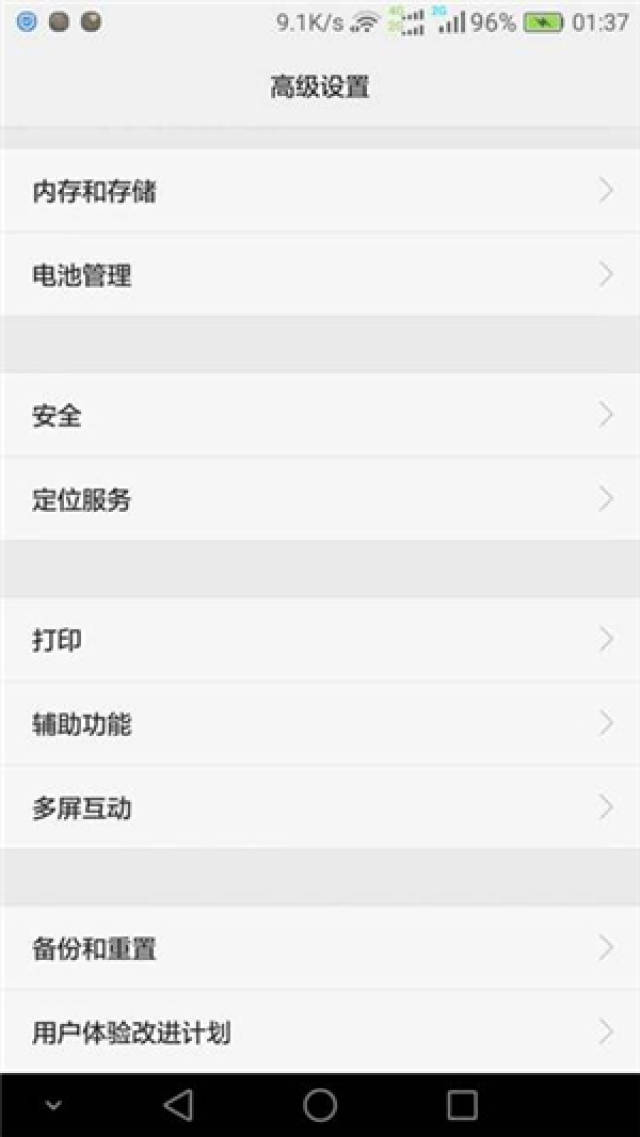Tap the system back triangle button

pyautogui.click(x=178, y=1105)
